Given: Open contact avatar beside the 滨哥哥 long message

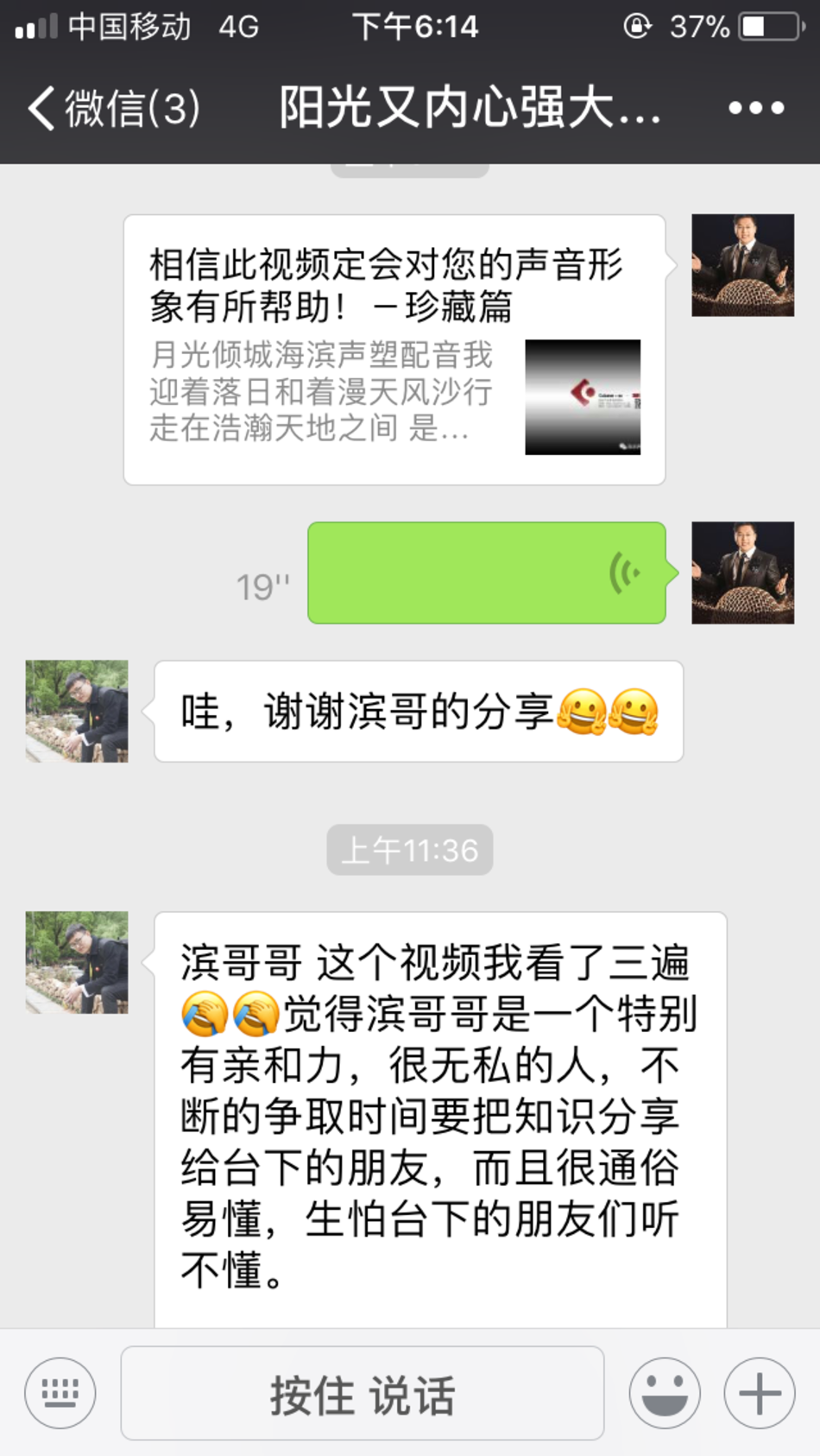Looking at the screenshot, I should [77, 962].
